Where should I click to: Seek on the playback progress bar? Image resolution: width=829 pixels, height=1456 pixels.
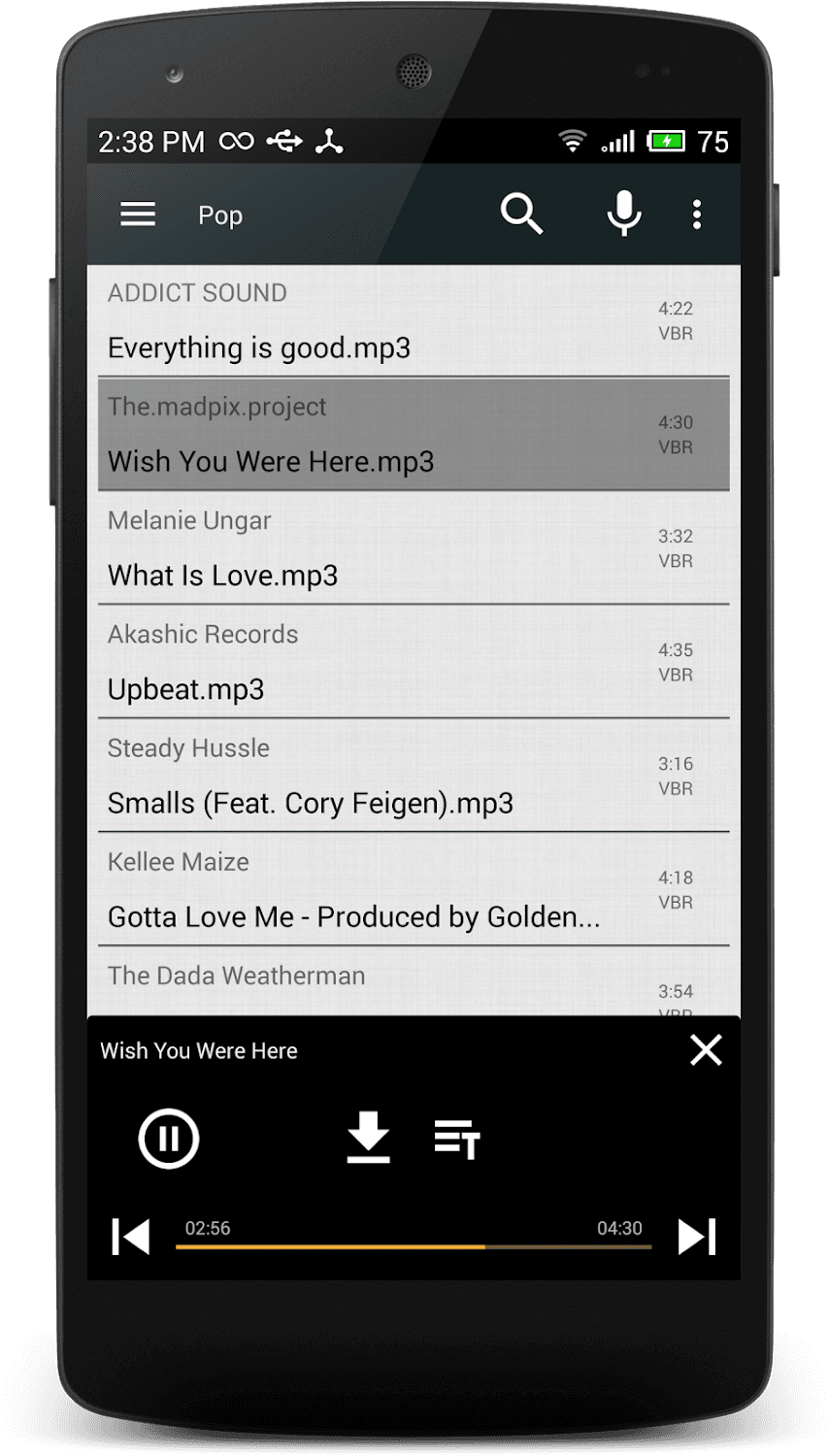(x=414, y=1246)
